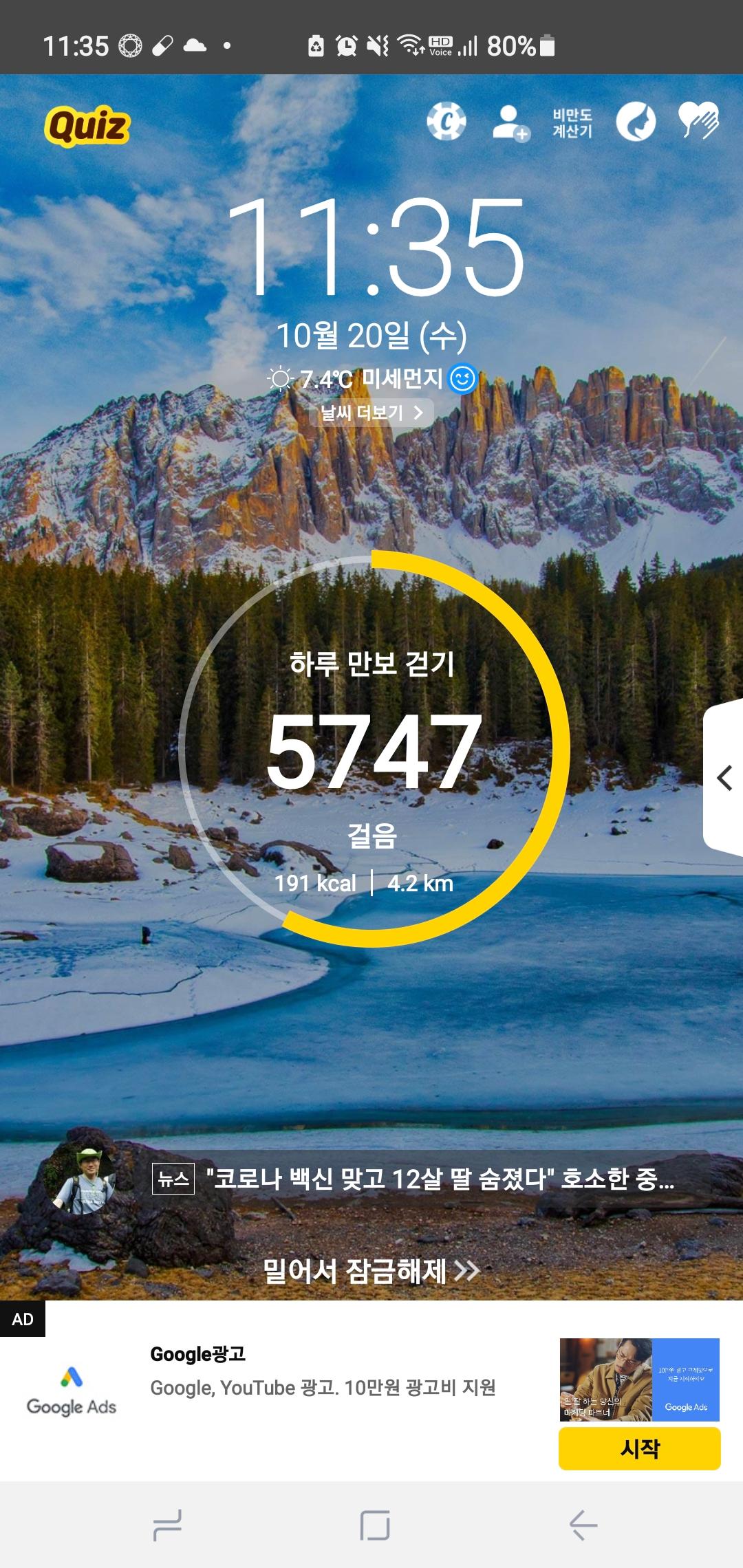Open 비만도 계산기 calculator
This screenshot has width=743, height=1568.
pos(572,123)
